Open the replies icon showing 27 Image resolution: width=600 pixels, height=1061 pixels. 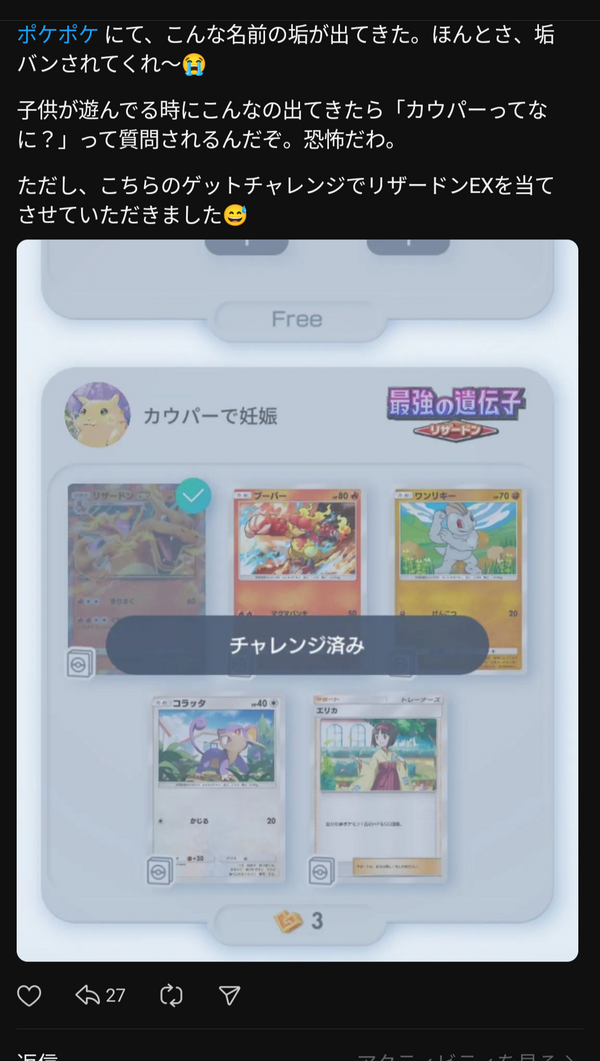pyautogui.click(x=100, y=995)
